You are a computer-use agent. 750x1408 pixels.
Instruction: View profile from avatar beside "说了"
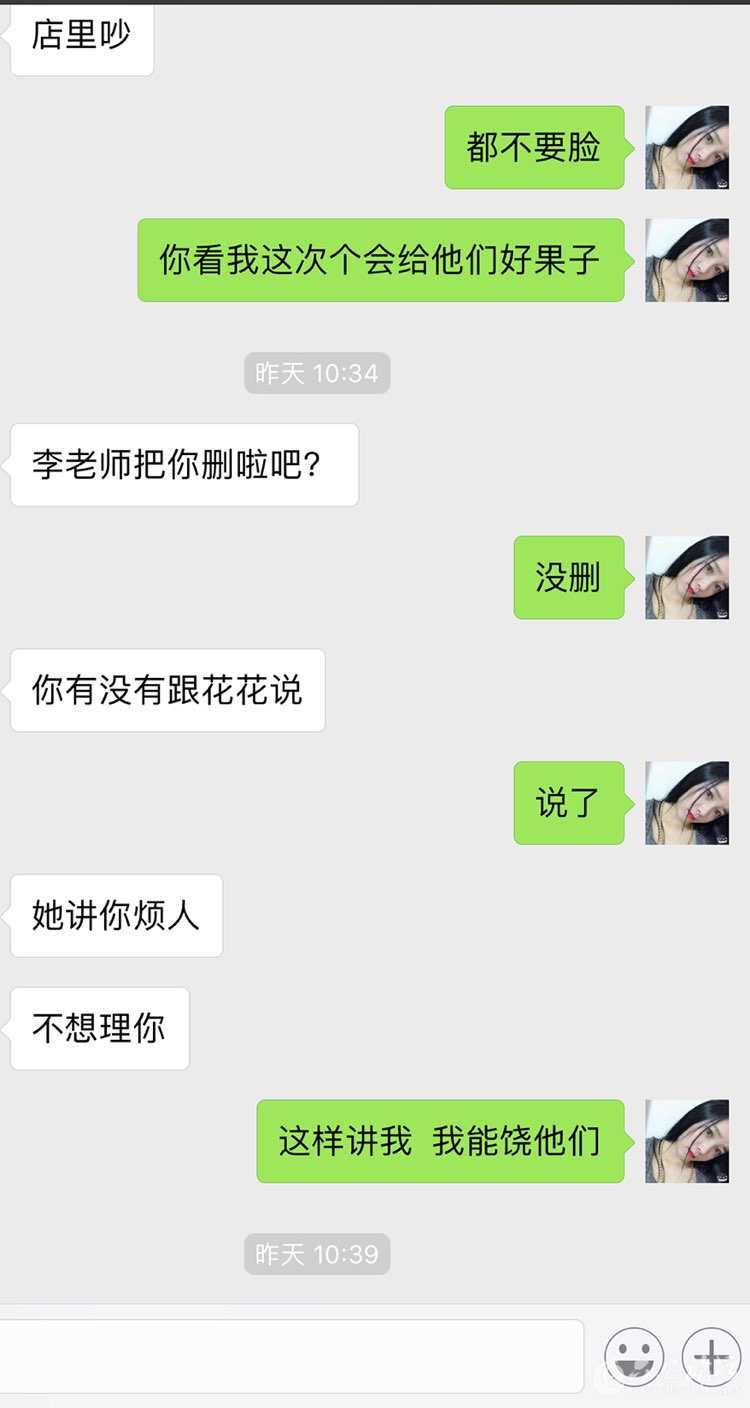(x=687, y=803)
